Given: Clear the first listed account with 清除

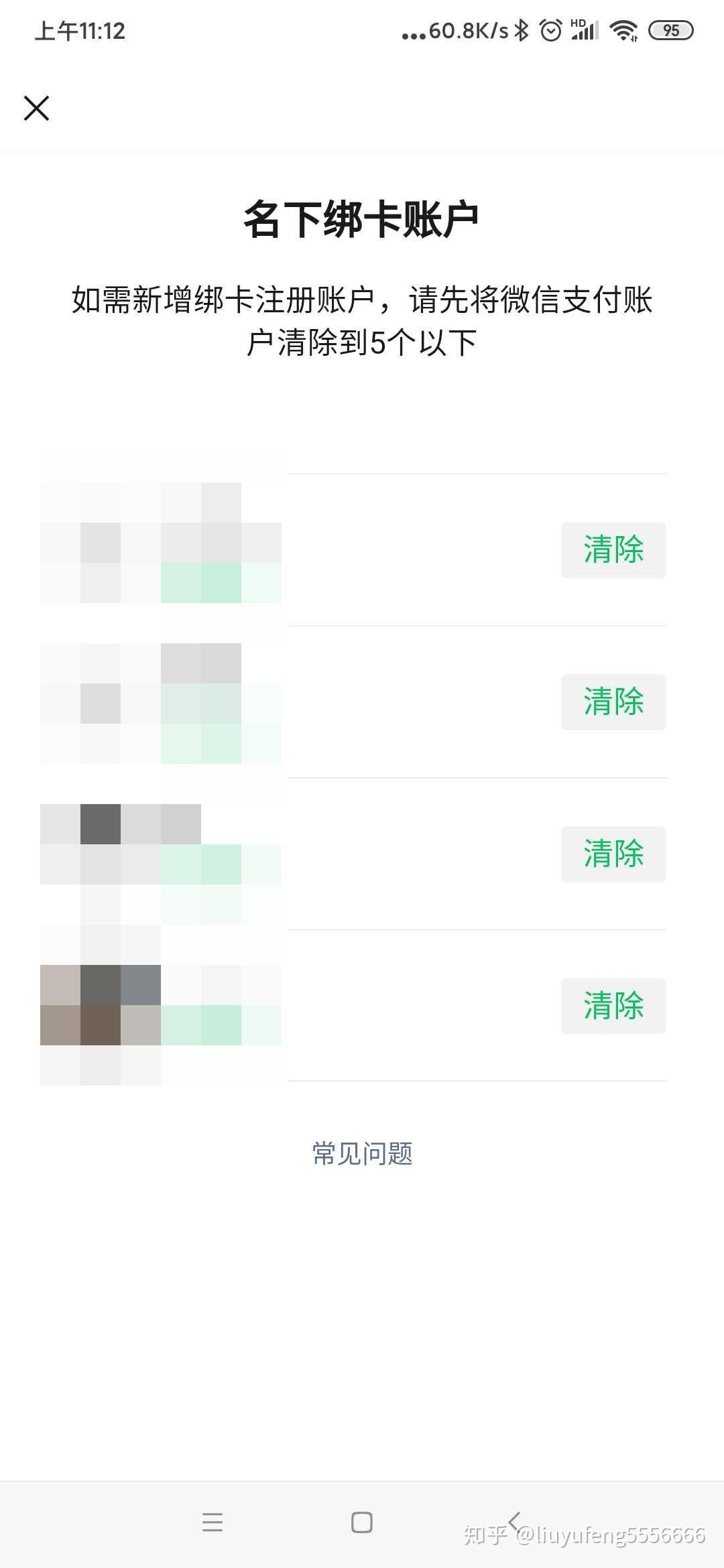Looking at the screenshot, I should [x=613, y=550].
